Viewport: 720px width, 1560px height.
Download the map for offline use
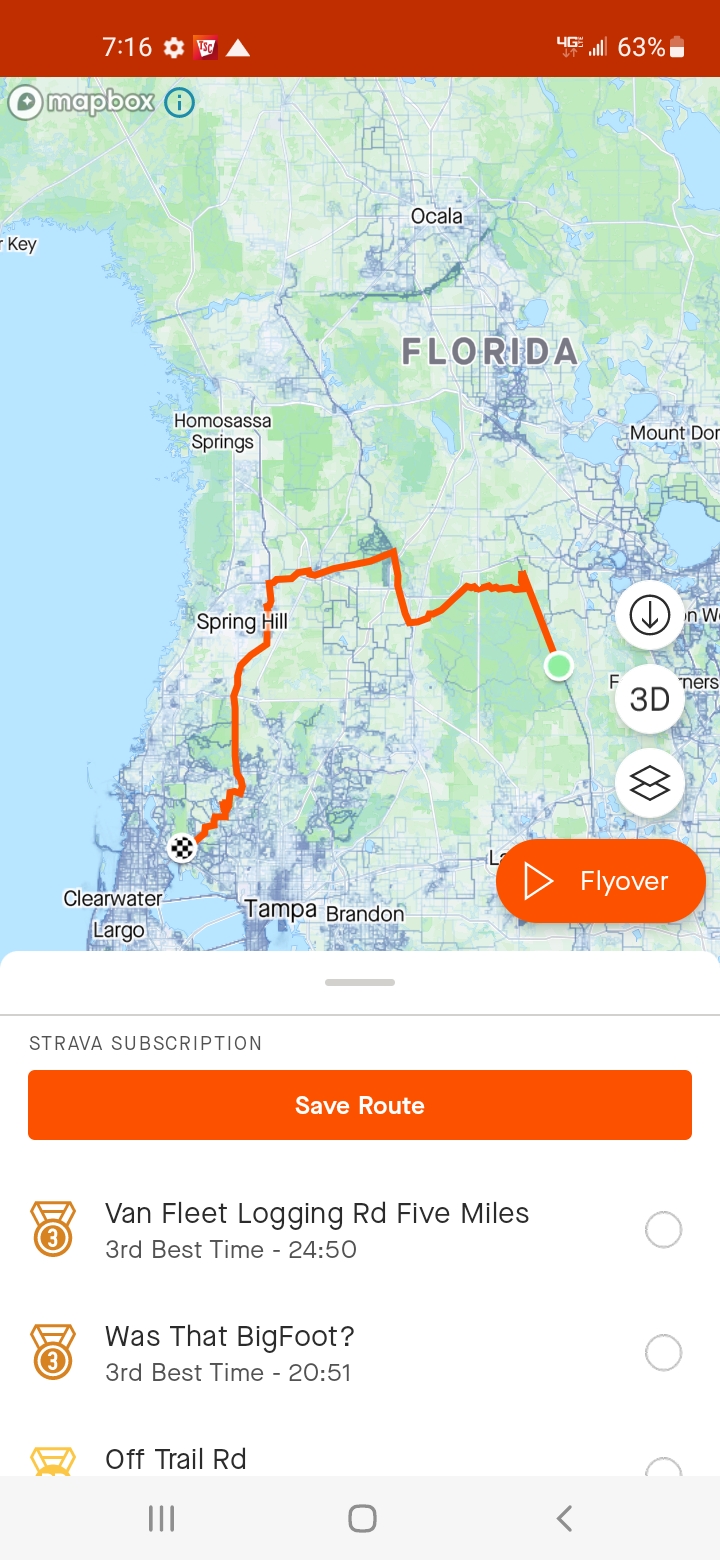pos(650,615)
